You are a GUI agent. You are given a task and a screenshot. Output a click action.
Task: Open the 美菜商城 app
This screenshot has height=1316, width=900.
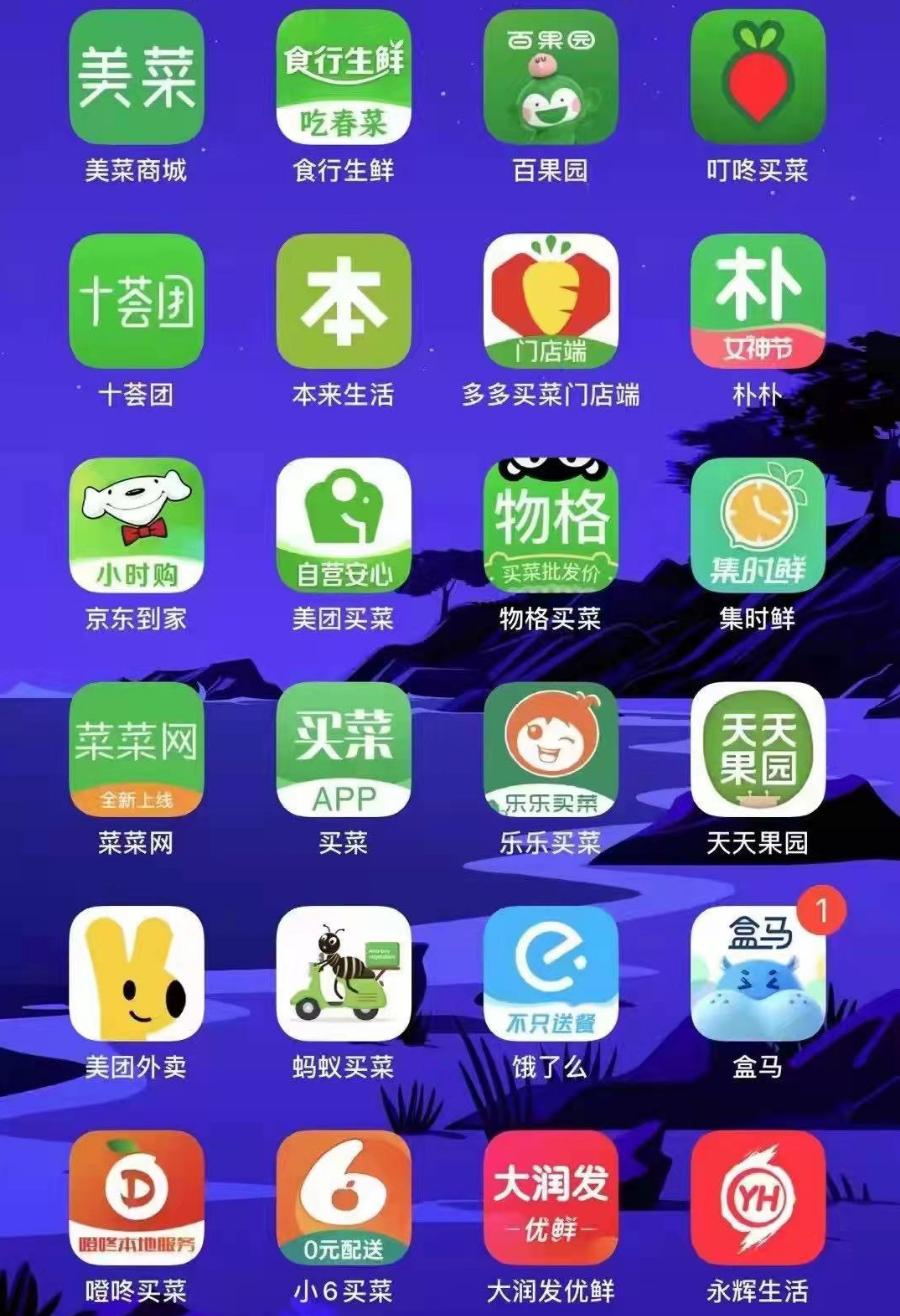tap(136, 77)
